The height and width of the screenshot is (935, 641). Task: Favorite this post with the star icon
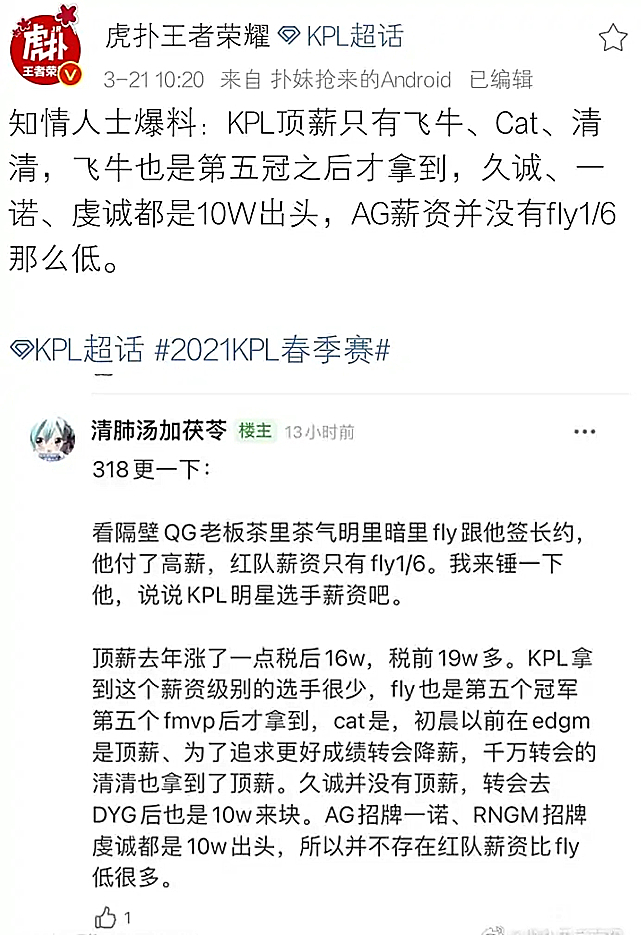pyautogui.click(x=612, y=39)
